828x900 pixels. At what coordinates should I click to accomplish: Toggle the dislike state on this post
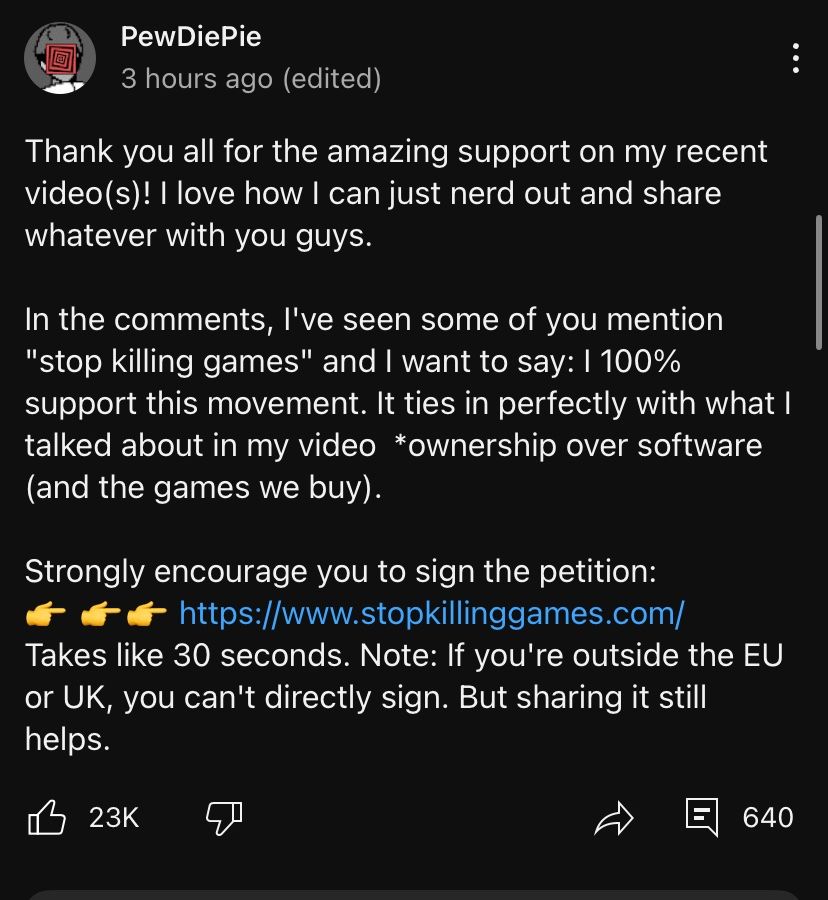click(x=225, y=817)
